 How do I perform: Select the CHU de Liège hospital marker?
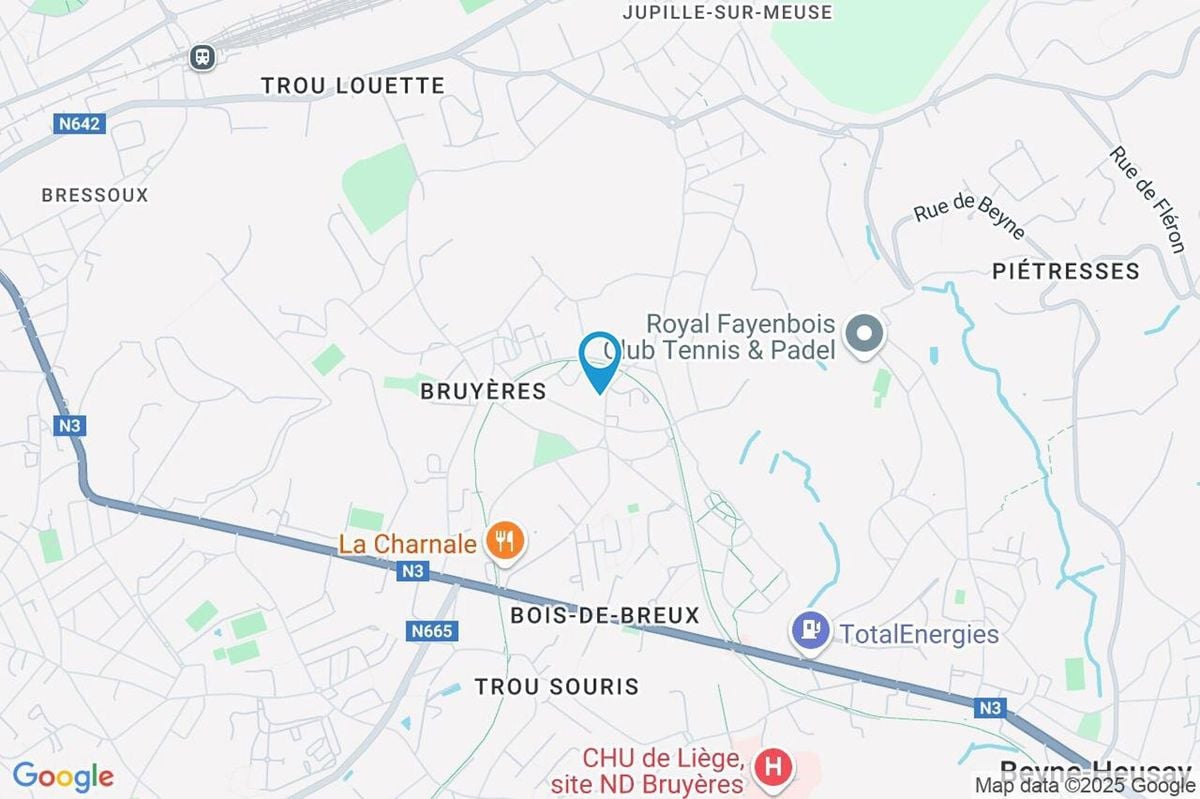tap(772, 769)
